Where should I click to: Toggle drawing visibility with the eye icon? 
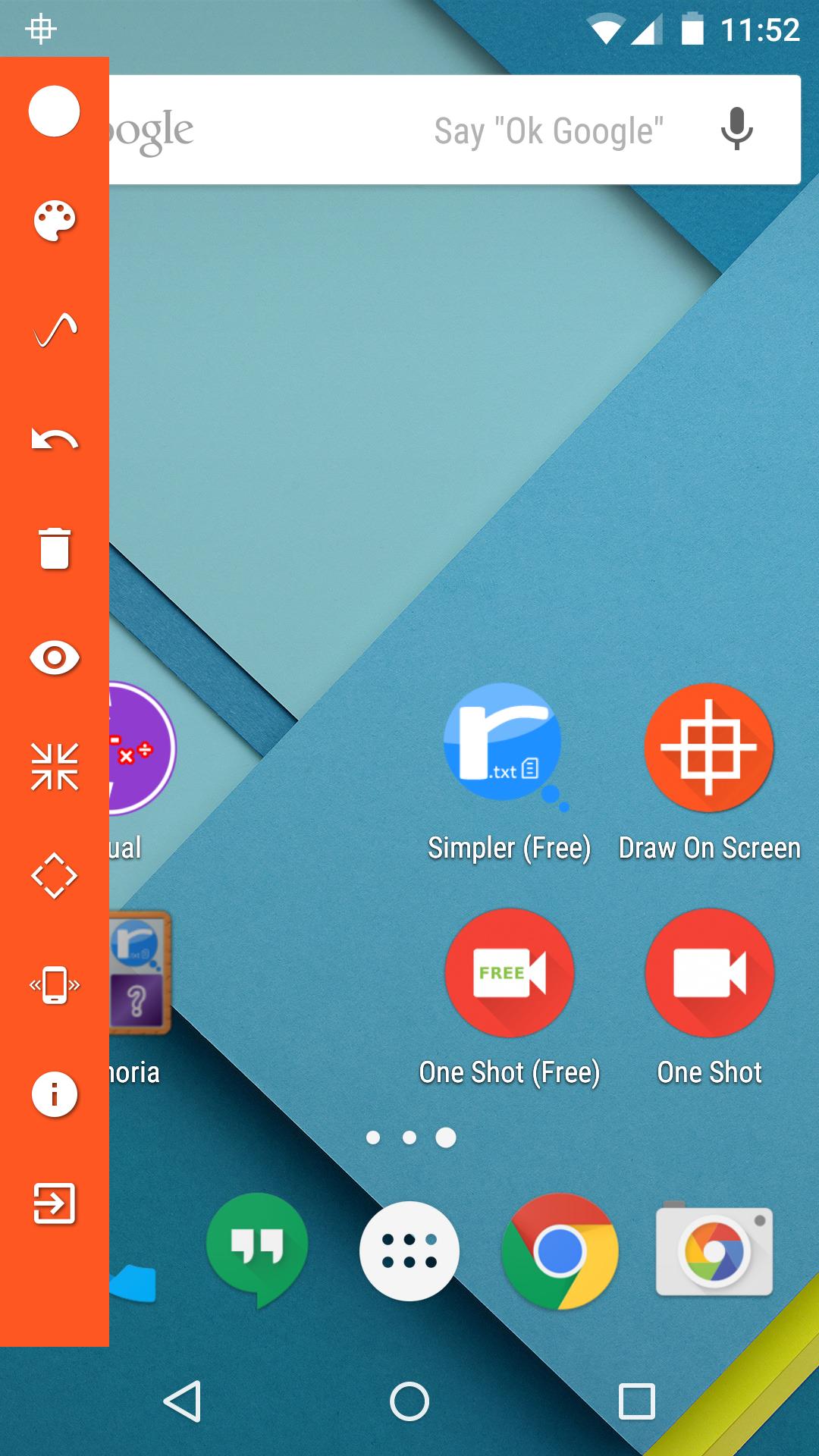[54, 657]
